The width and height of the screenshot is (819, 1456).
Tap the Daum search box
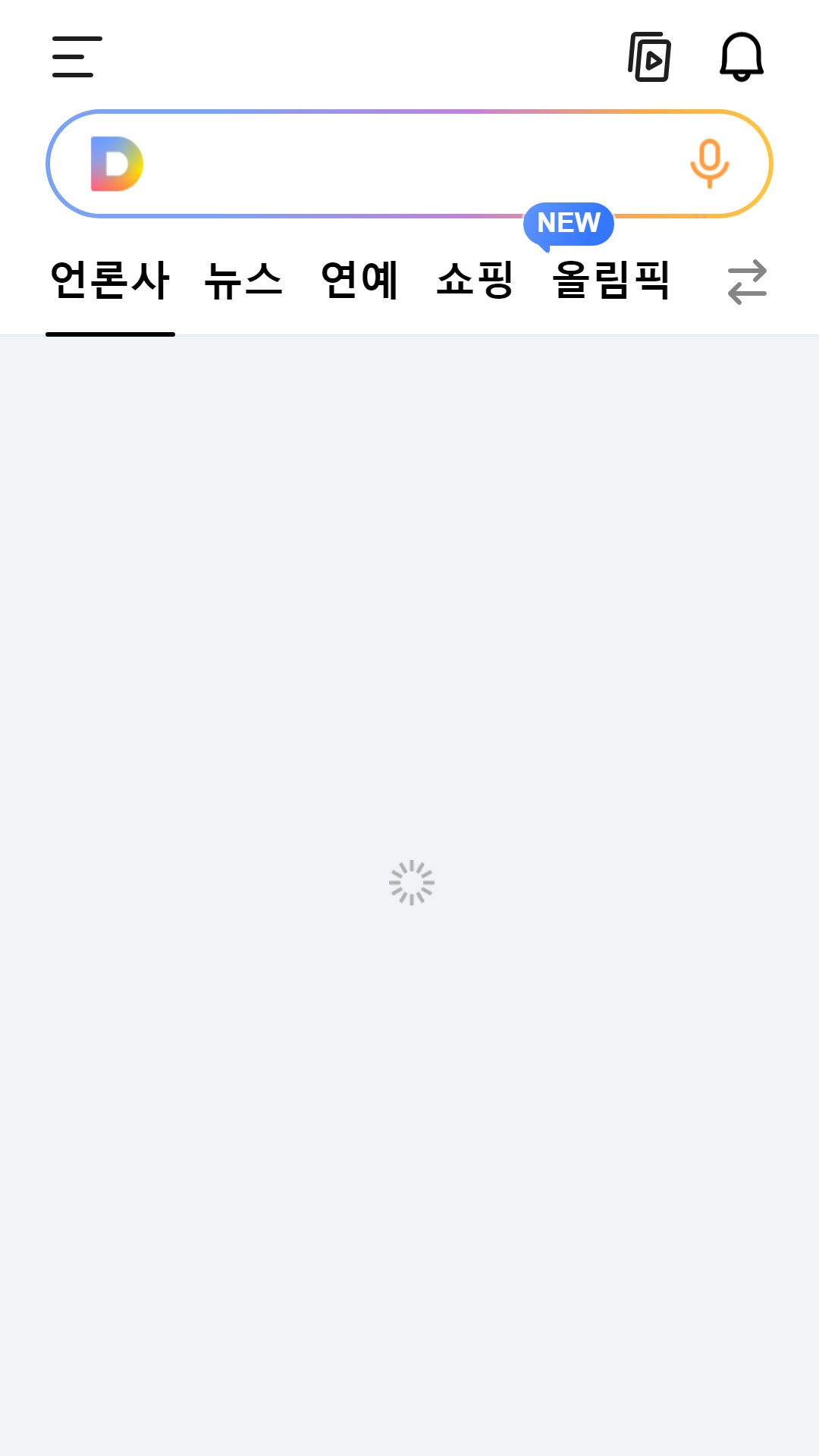point(409,164)
